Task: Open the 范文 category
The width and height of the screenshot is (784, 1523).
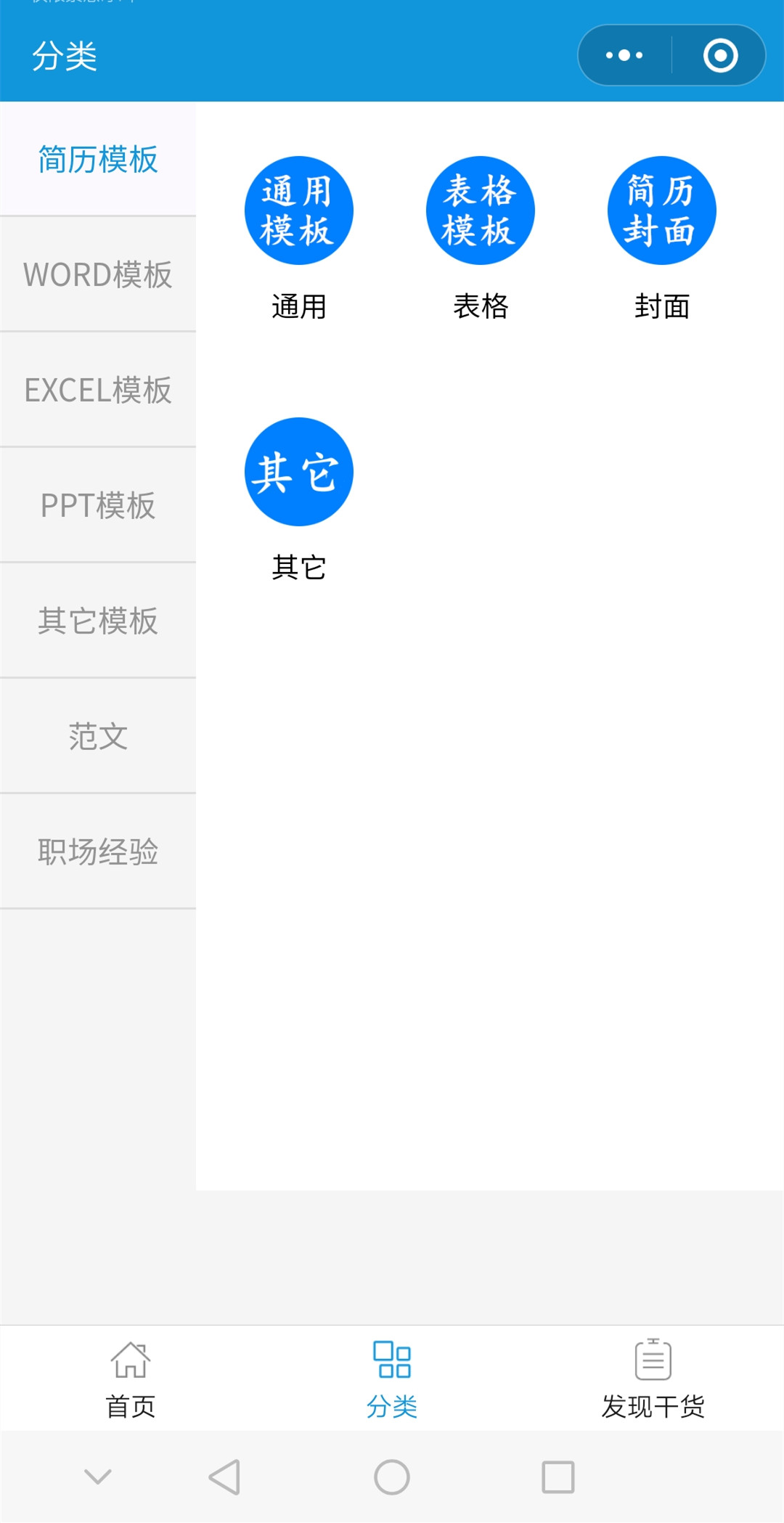Action: (98, 736)
